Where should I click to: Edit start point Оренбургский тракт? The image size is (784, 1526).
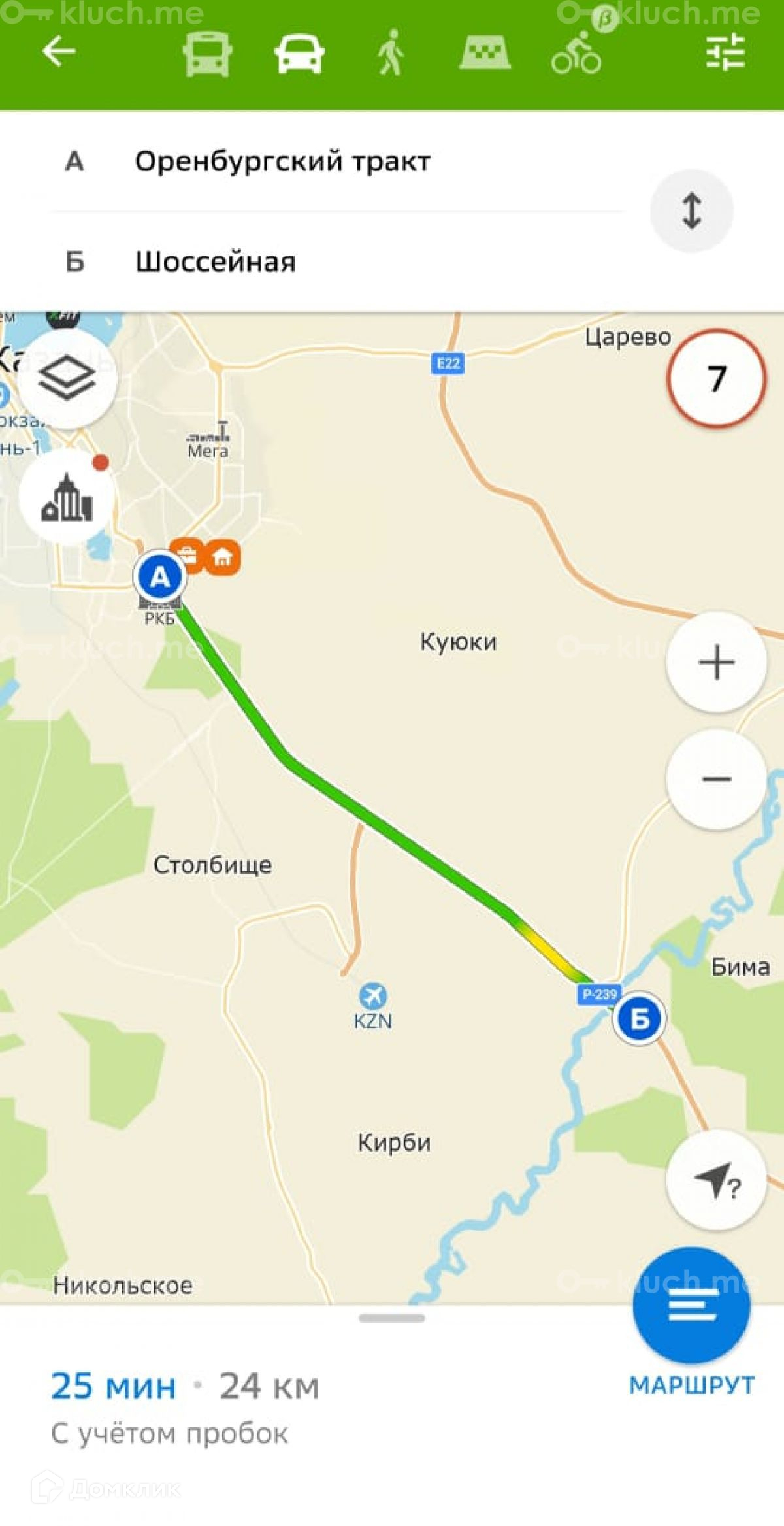[x=282, y=161]
